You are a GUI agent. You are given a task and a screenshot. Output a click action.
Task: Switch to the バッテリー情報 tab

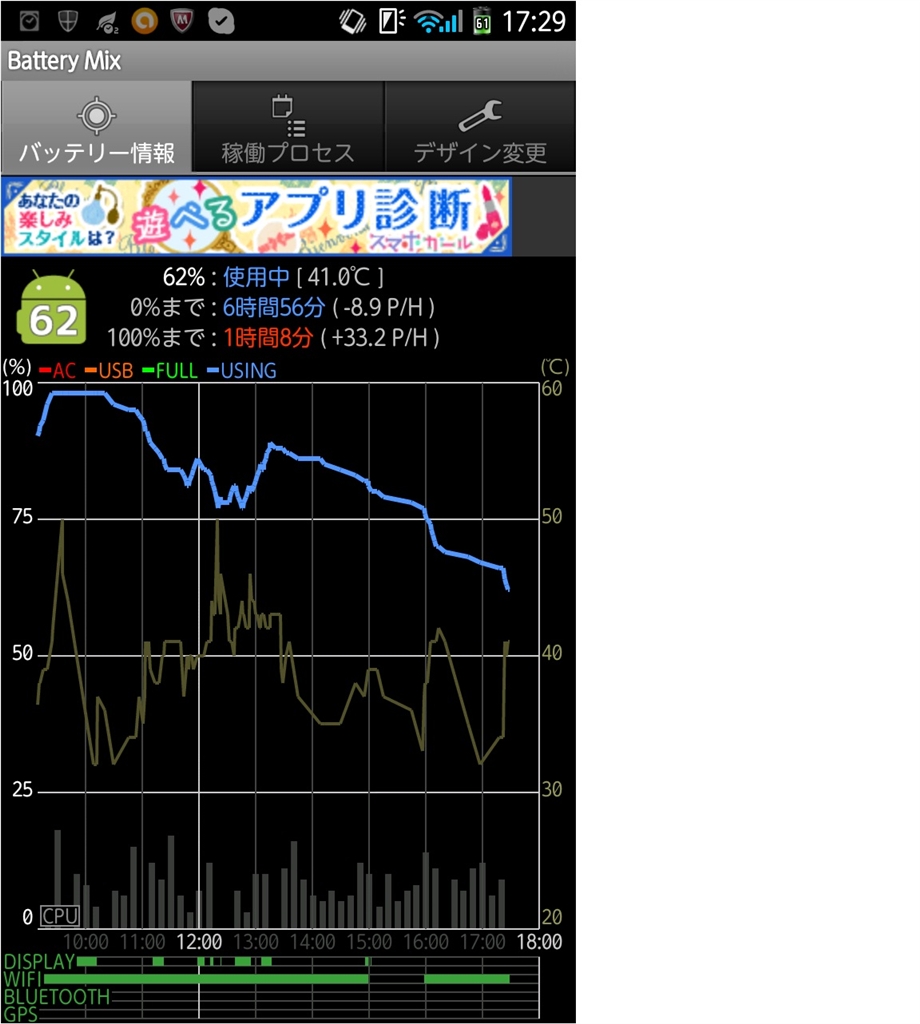pyautogui.click(x=96, y=128)
